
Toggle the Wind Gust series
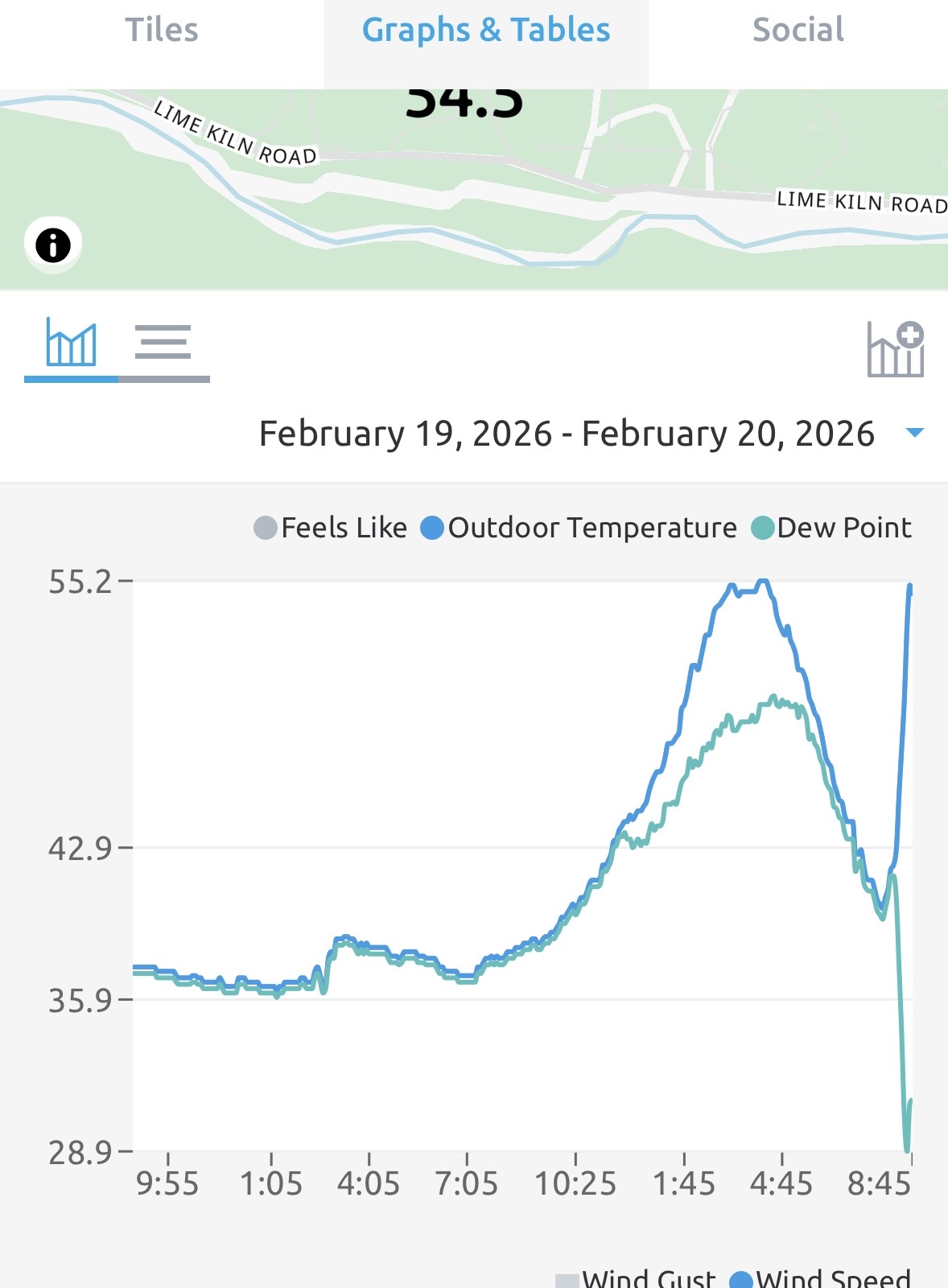[x=636, y=1278]
